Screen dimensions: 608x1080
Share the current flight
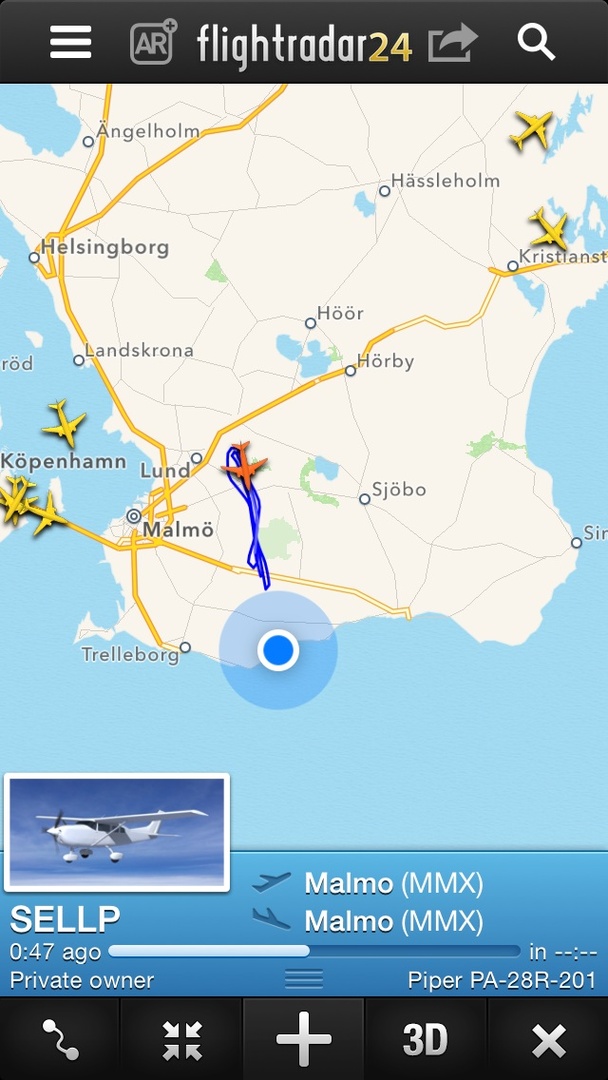coord(452,43)
